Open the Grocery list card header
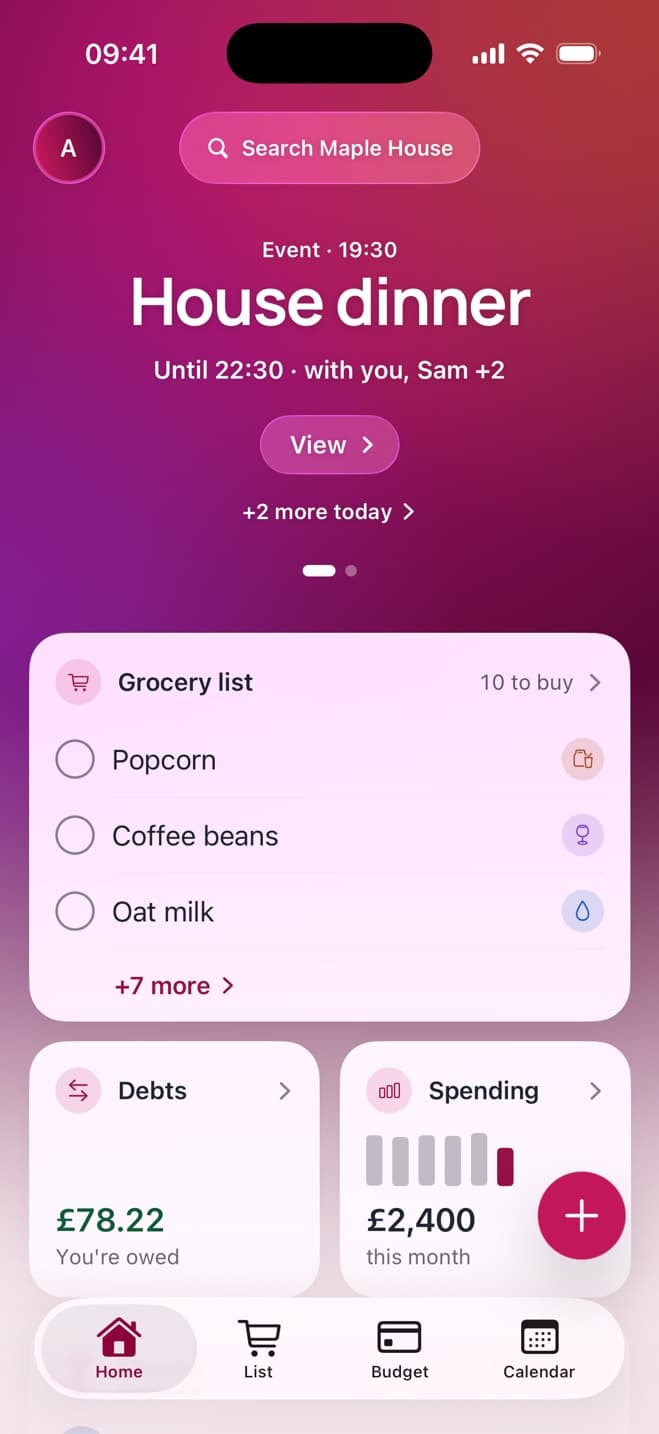 (x=330, y=683)
